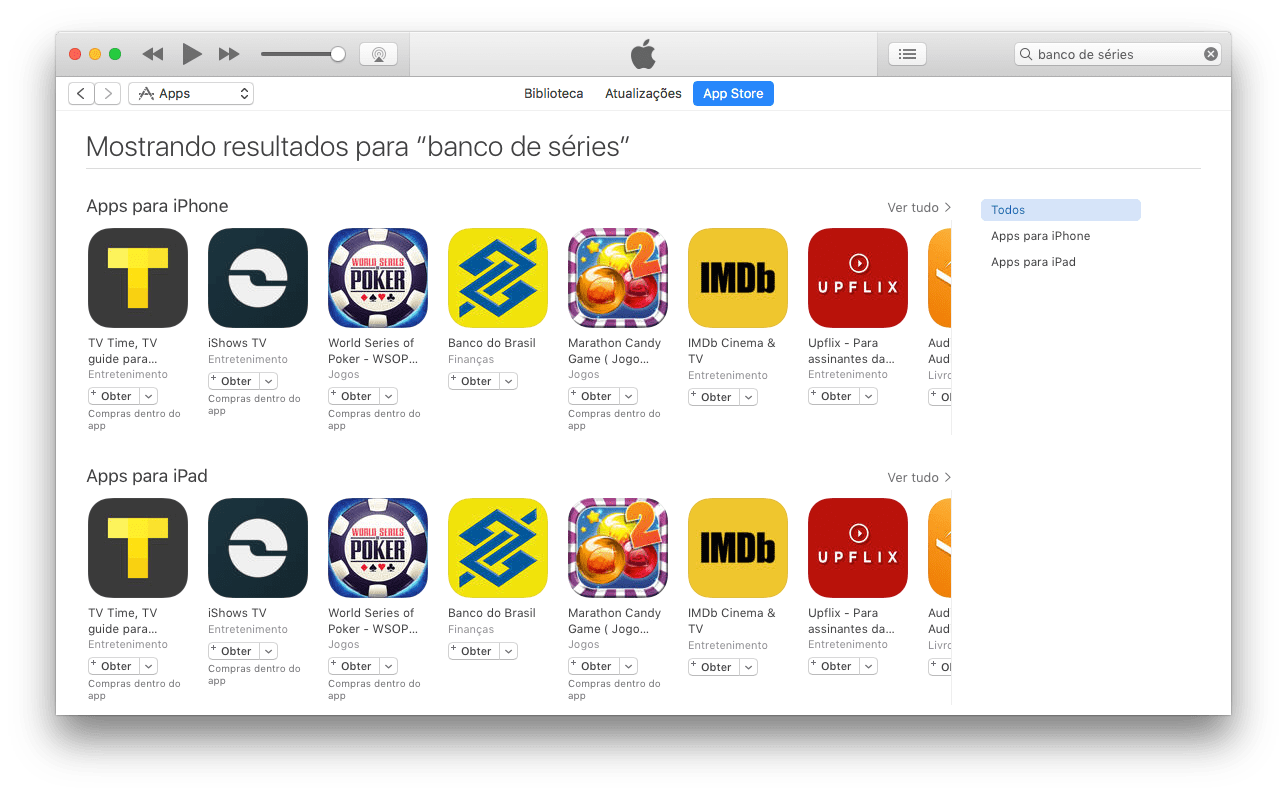Open the Apps media type dropdown

(191, 93)
